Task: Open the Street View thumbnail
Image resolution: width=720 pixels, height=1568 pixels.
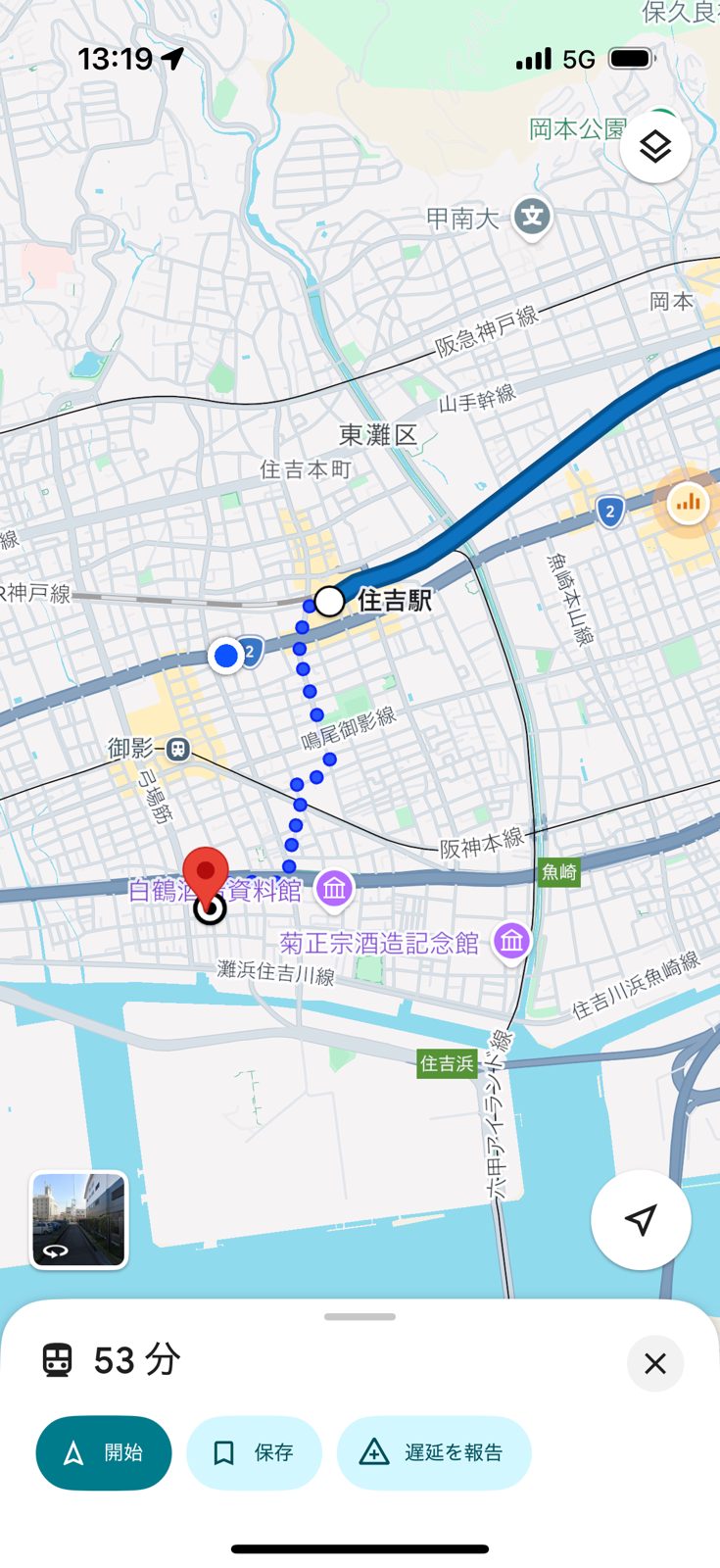Action: [78, 1220]
